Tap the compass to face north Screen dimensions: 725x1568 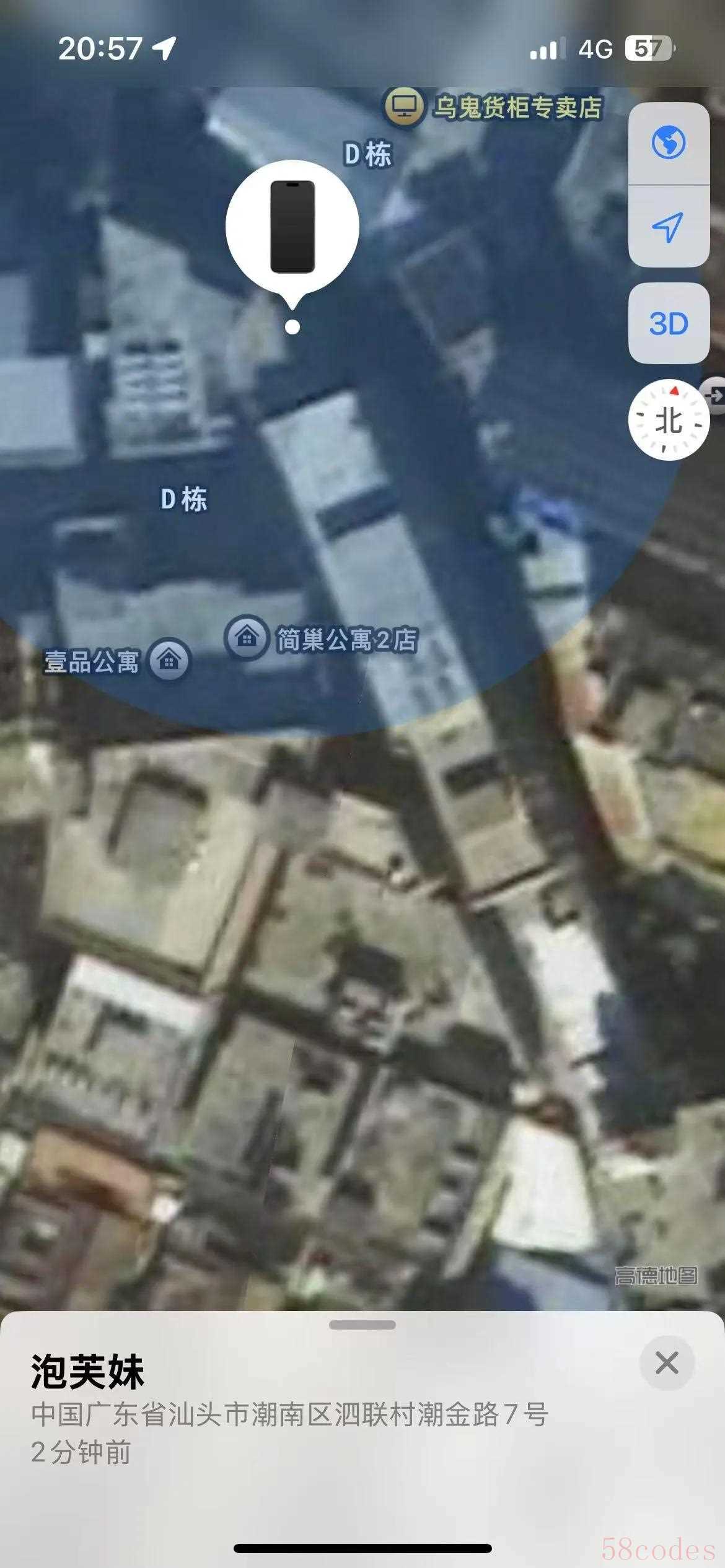(669, 420)
